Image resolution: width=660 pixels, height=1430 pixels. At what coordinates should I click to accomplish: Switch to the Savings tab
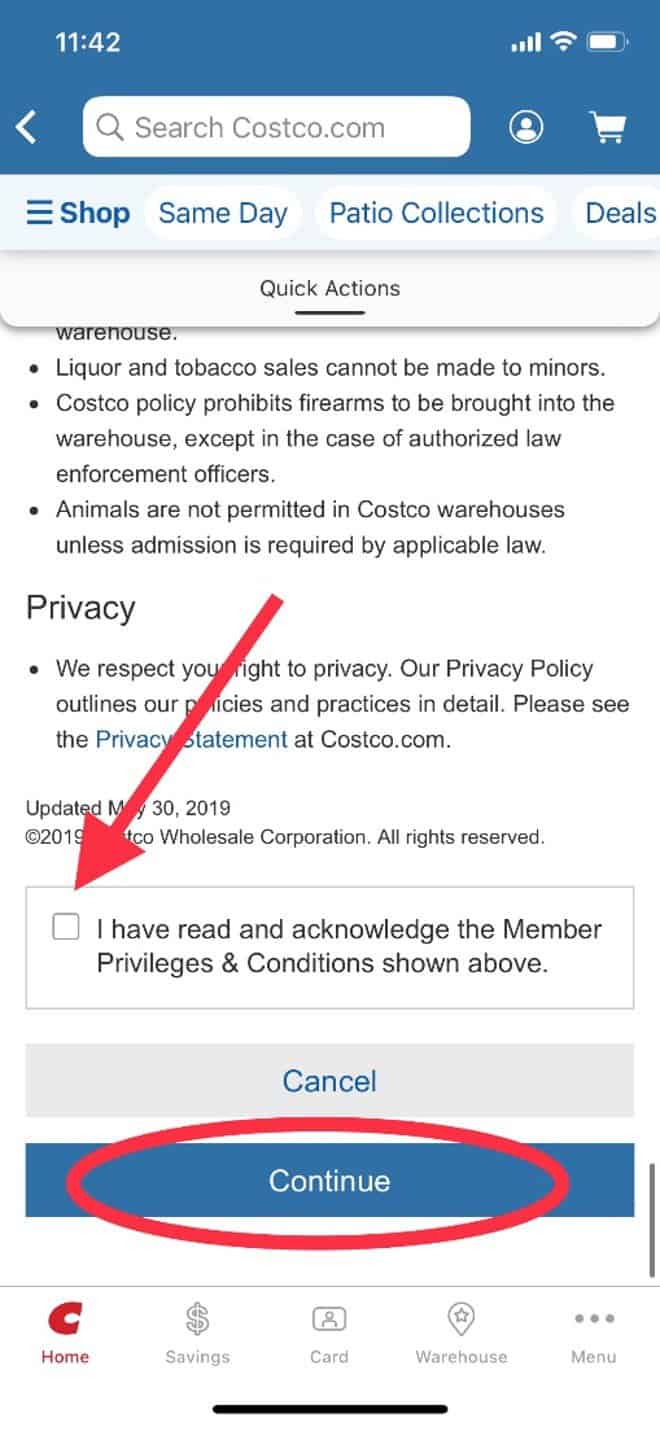pos(197,1333)
